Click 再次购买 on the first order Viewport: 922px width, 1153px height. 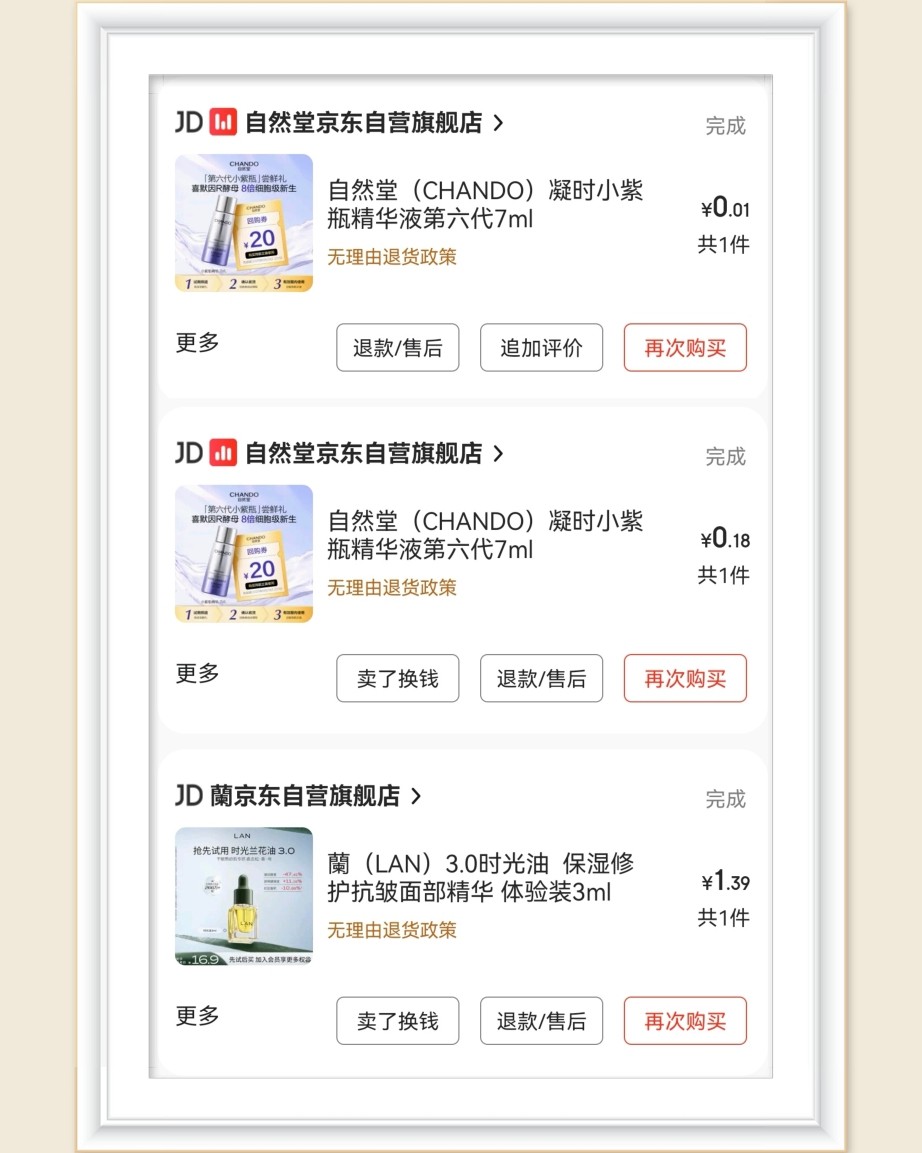685,347
